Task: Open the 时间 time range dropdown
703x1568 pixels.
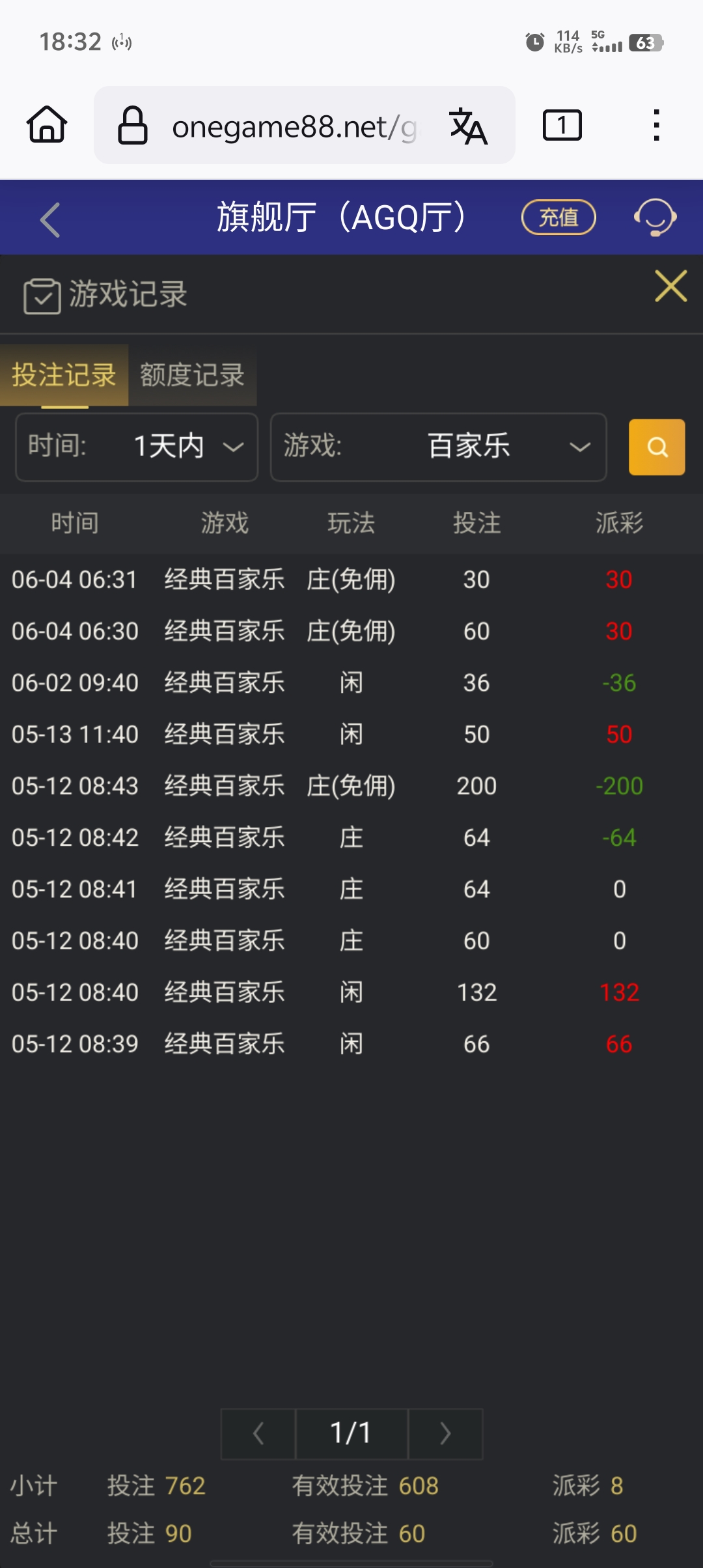Action: click(x=136, y=447)
